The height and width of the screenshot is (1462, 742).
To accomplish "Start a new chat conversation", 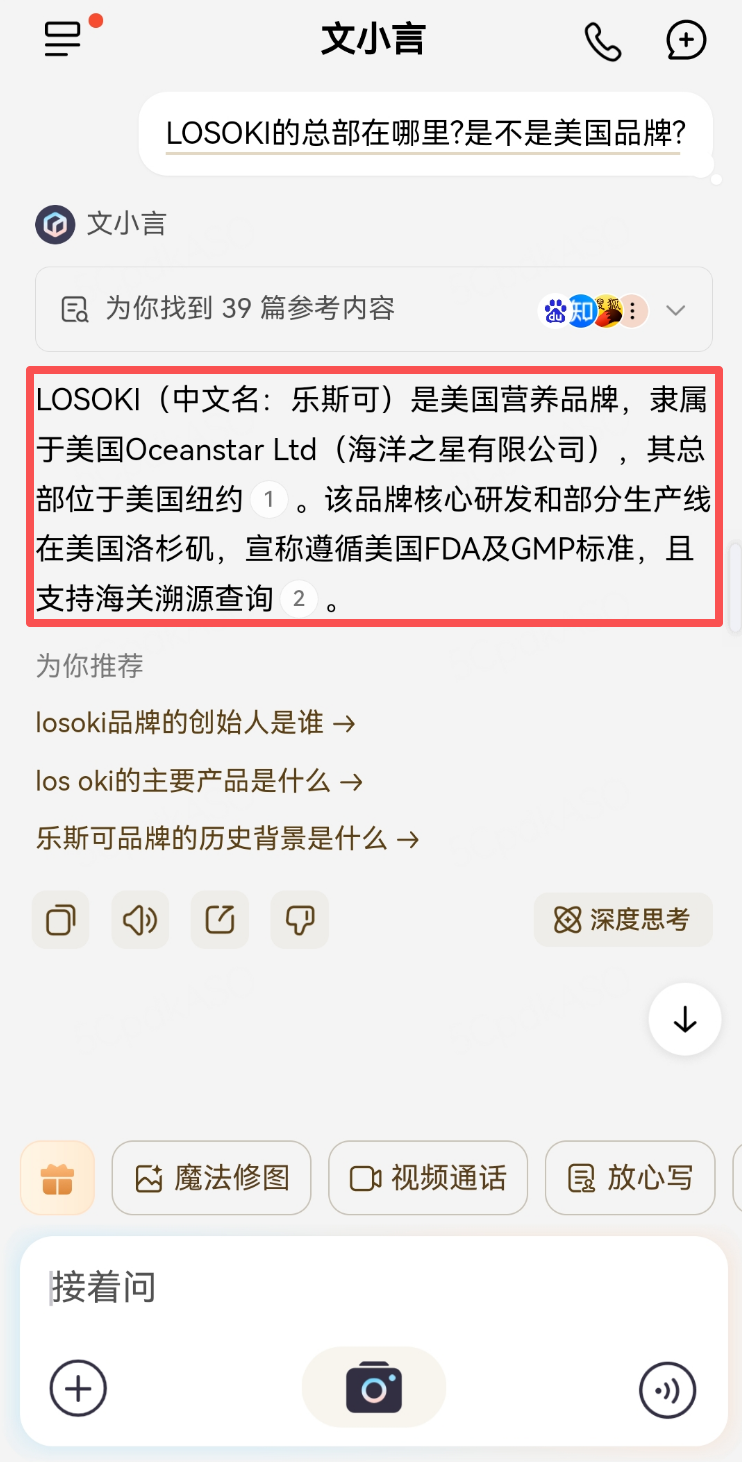I will [686, 41].
